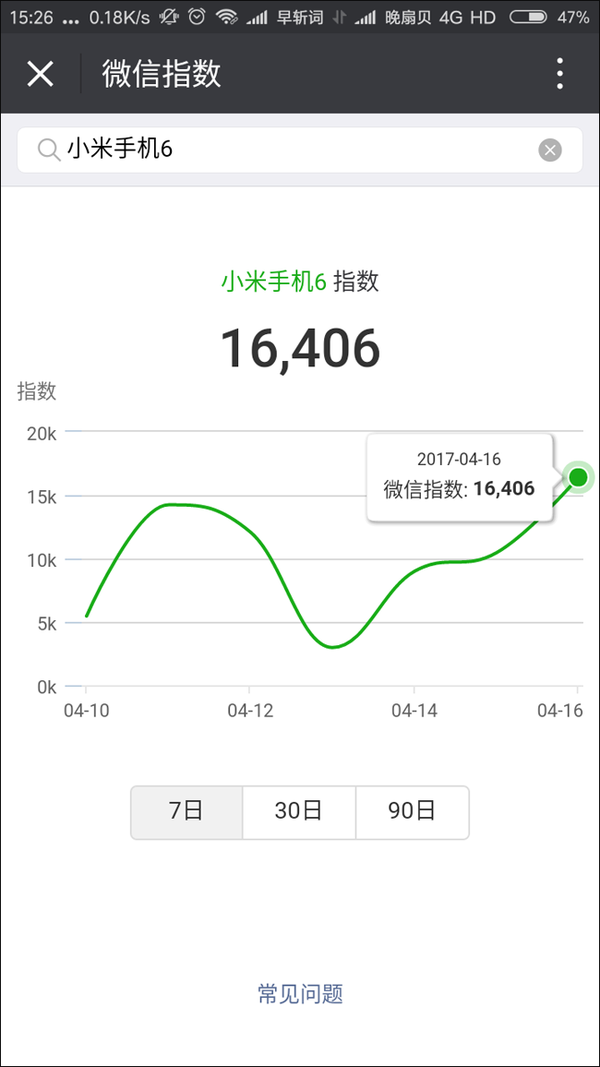Open the three-dot overflow menu
Screen dimensions: 600x1067
[x=559, y=73]
